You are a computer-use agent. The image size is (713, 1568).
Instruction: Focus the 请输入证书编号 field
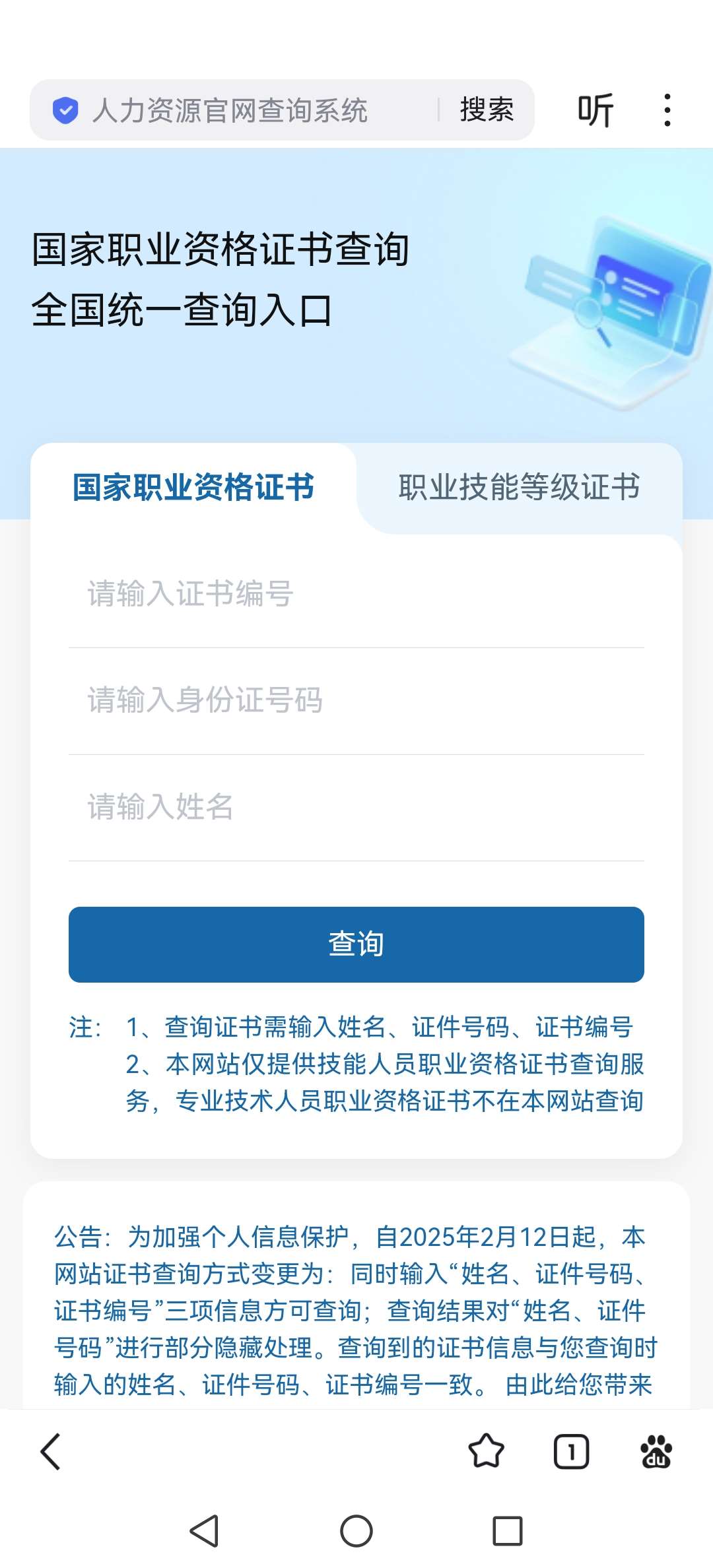(x=356, y=594)
